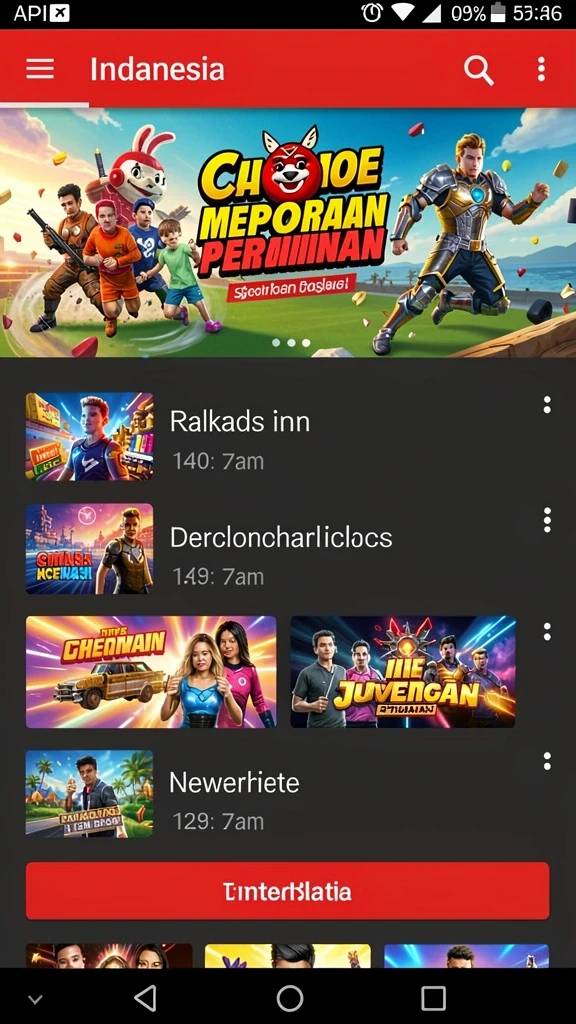Open the featured hero banner
The width and height of the screenshot is (576, 1024).
click(x=288, y=232)
